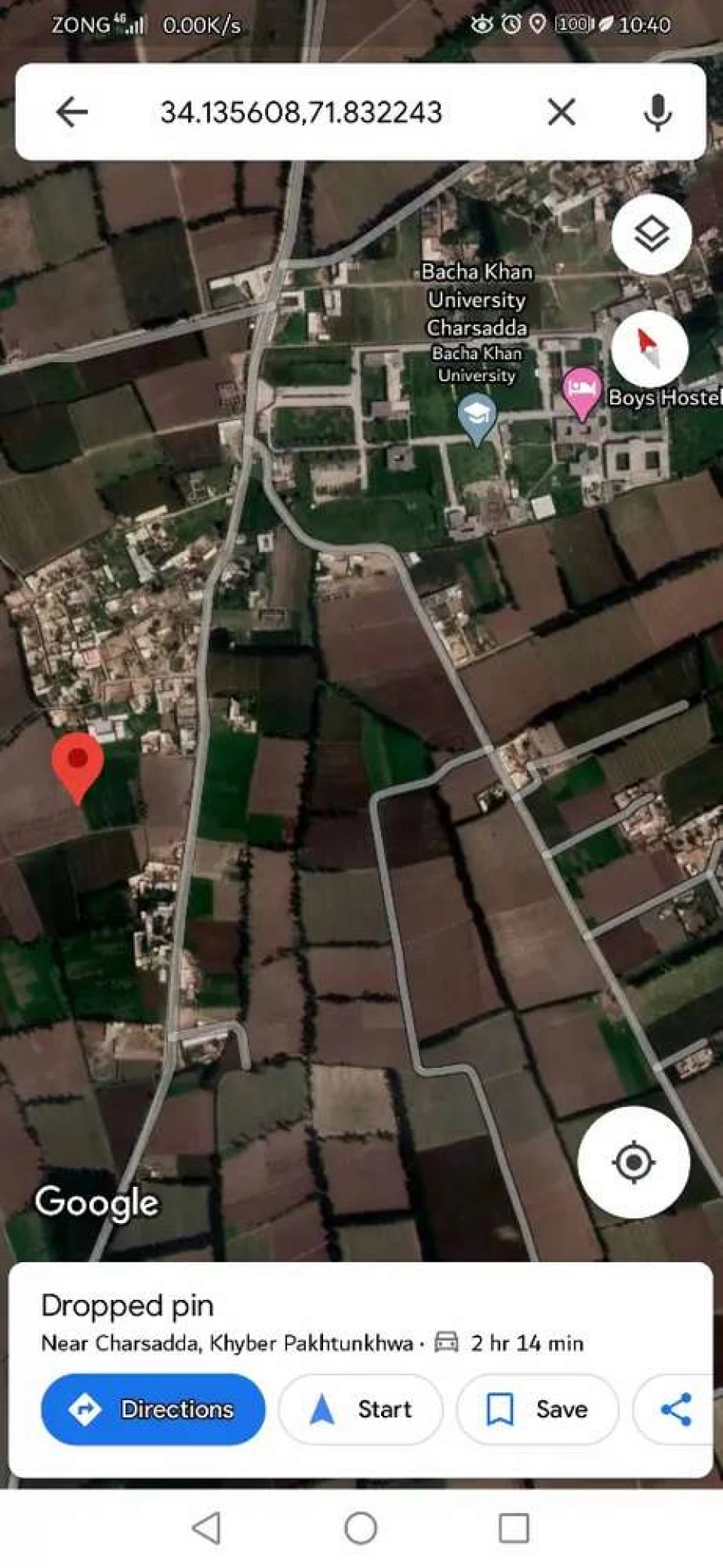Start navigation to dropped pin

[x=361, y=1409]
